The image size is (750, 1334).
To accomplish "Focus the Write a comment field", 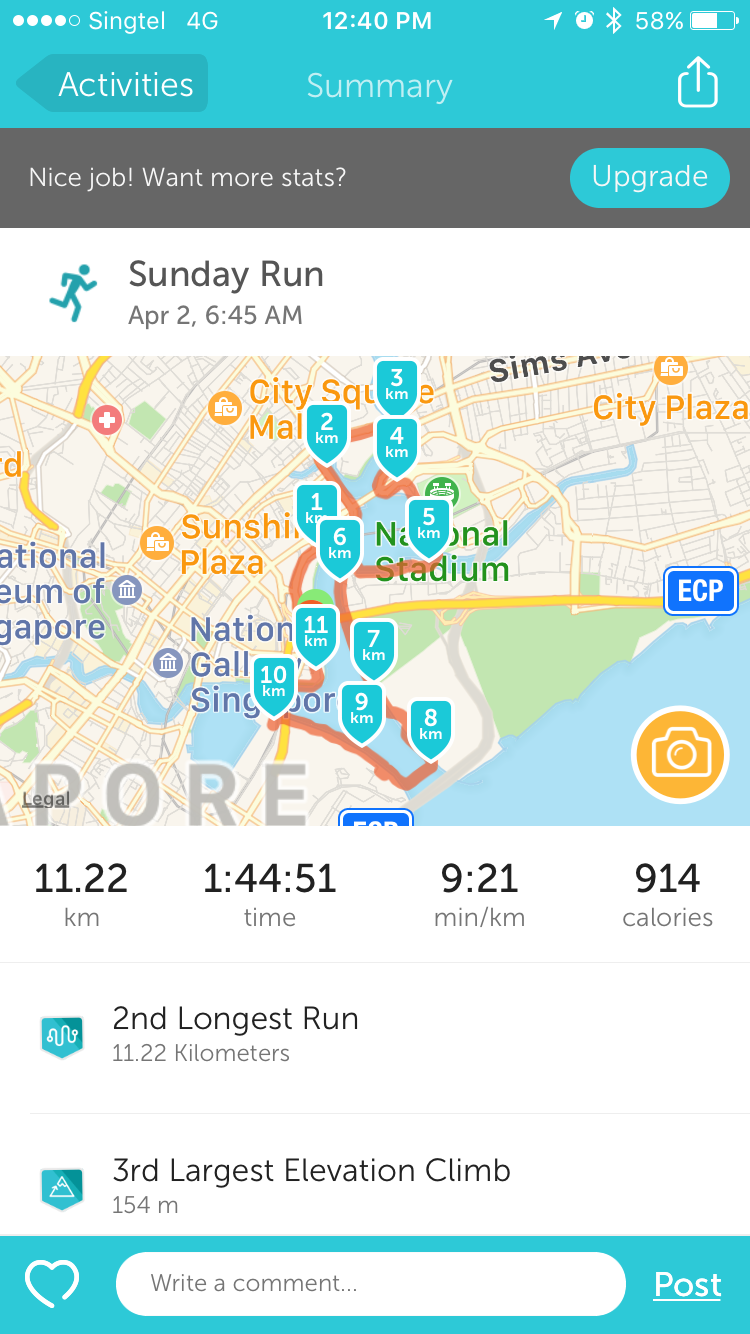I will (370, 1284).
